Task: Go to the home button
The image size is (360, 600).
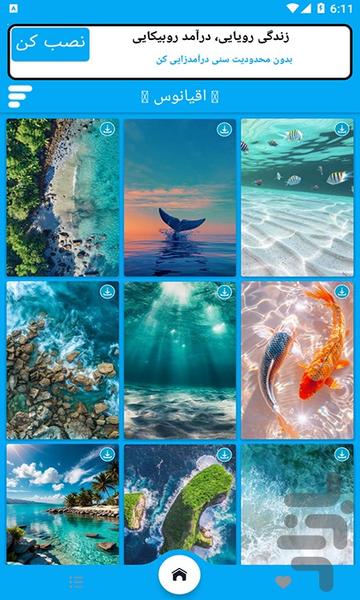Action: 179,574
